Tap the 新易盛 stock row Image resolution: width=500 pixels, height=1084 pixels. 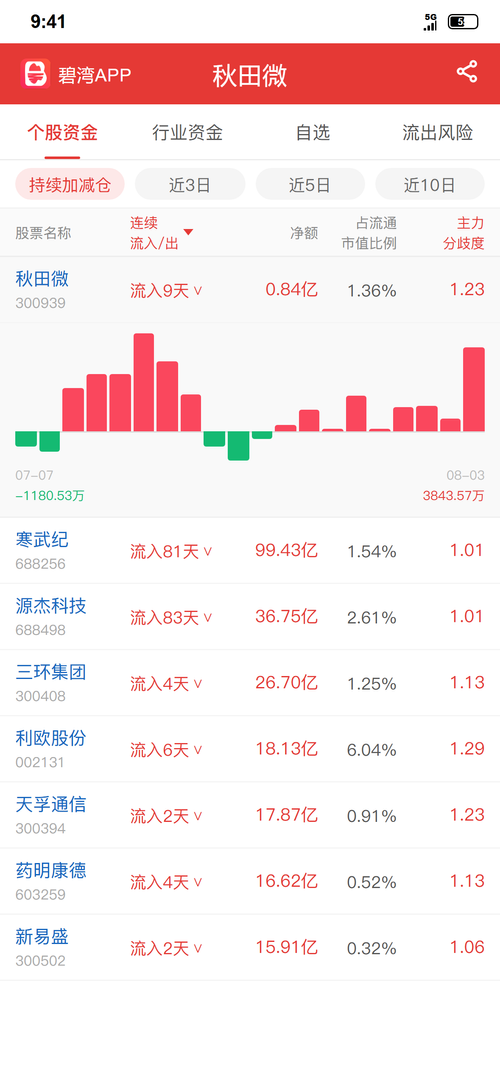(x=250, y=948)
